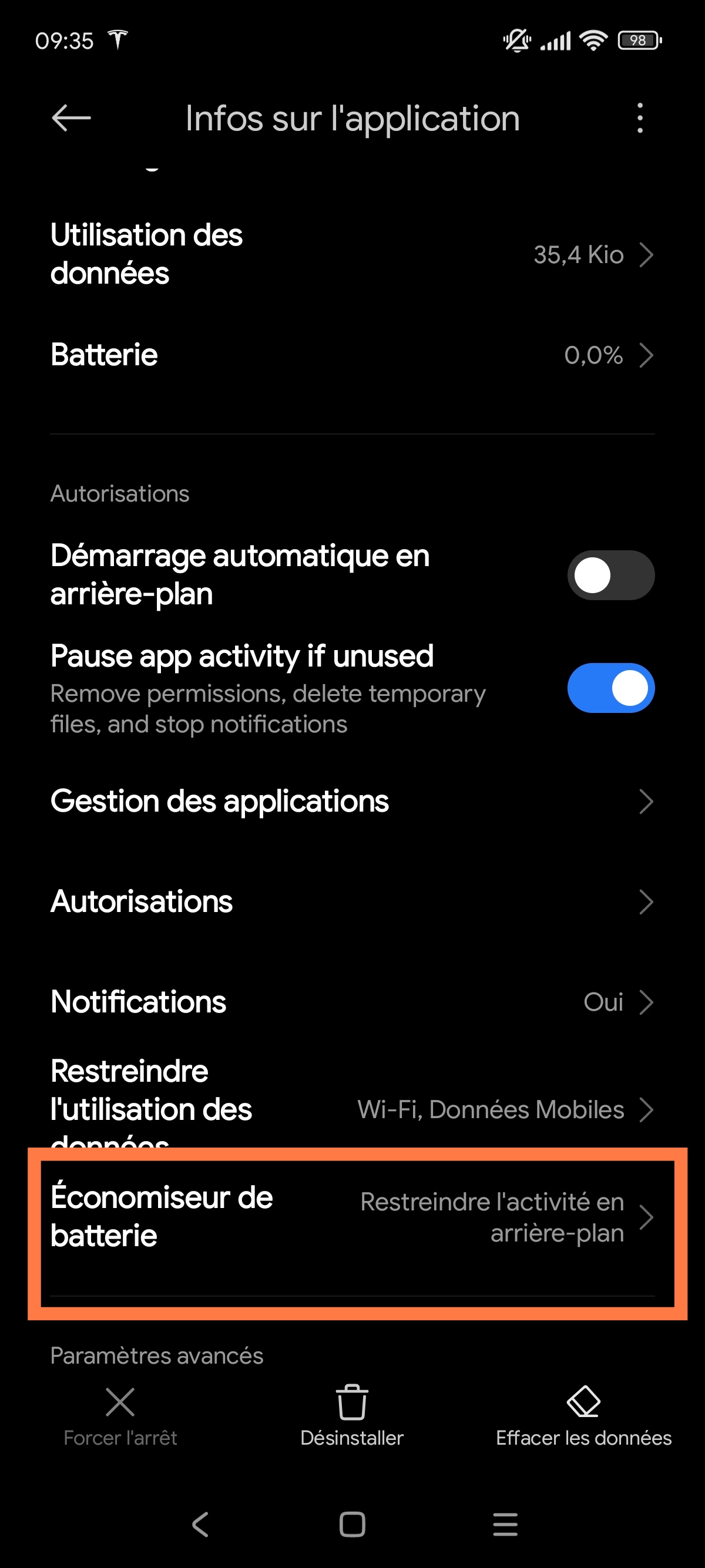Open the three-dot overflow menu
The width and height of the screenshot is (705, 1568).
coord(639,118)
